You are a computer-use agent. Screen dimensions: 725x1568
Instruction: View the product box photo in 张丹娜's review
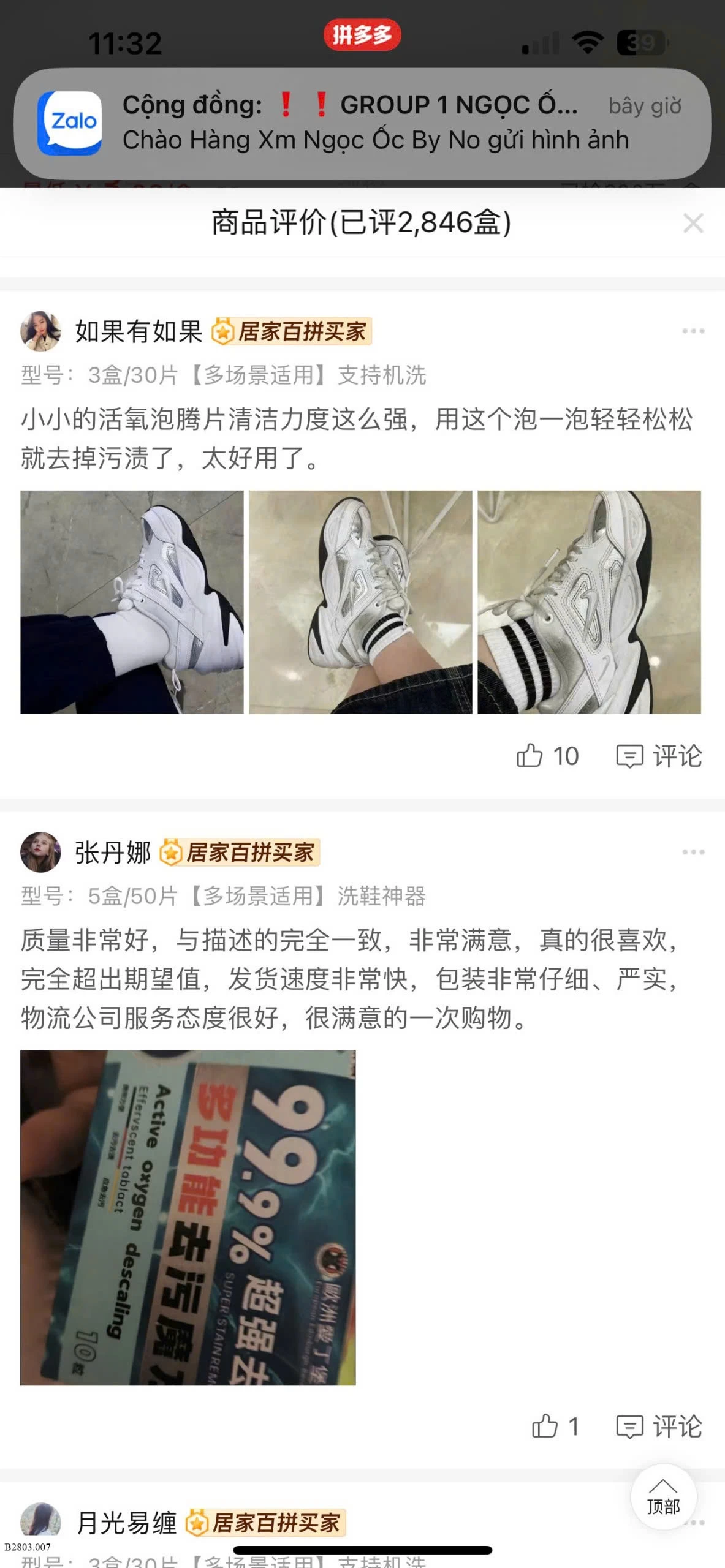188,1218
